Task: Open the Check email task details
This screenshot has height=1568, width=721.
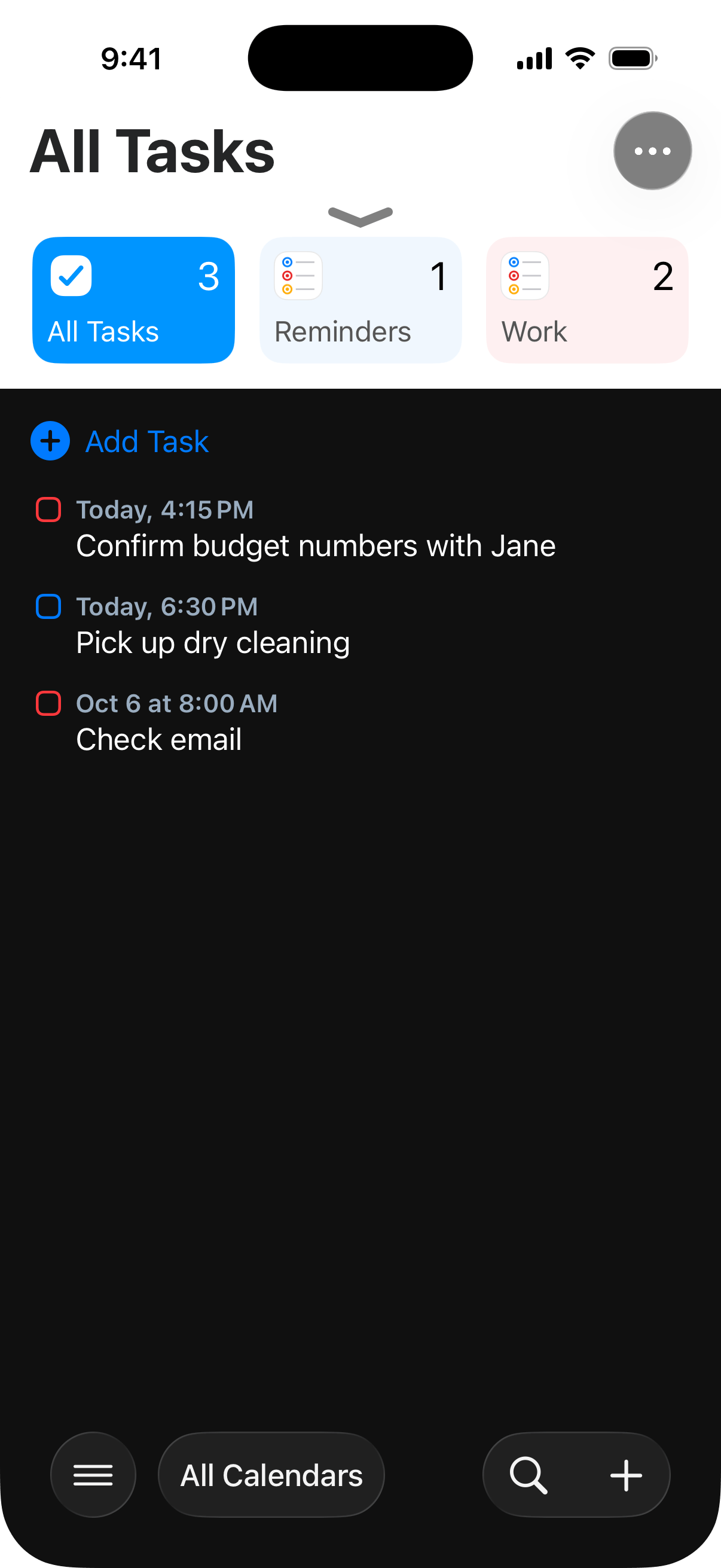Action: (x=159, y=740)
